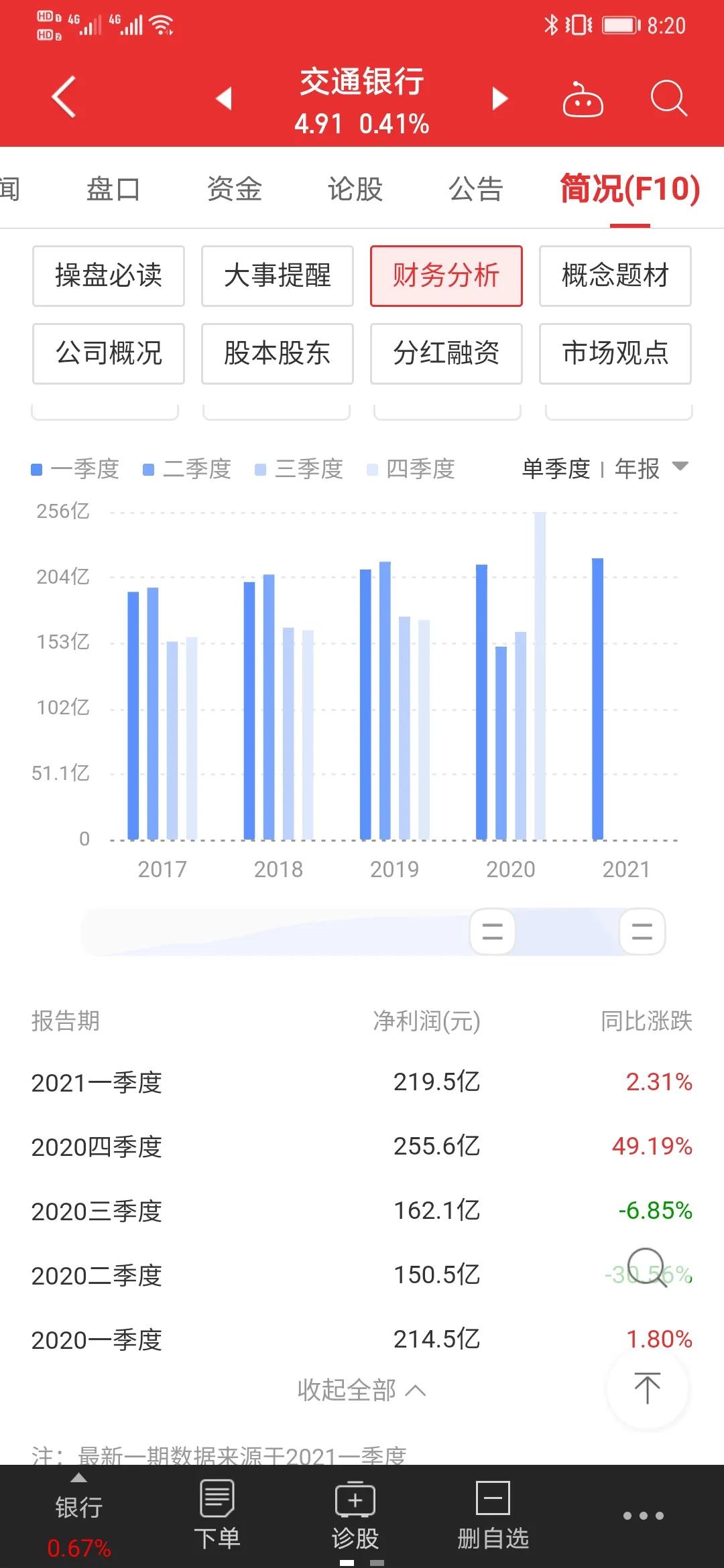This screenshot has height=1568, width=724.
Task: Tap the next stock arrow beside title
Action: [x=498, y=99]
